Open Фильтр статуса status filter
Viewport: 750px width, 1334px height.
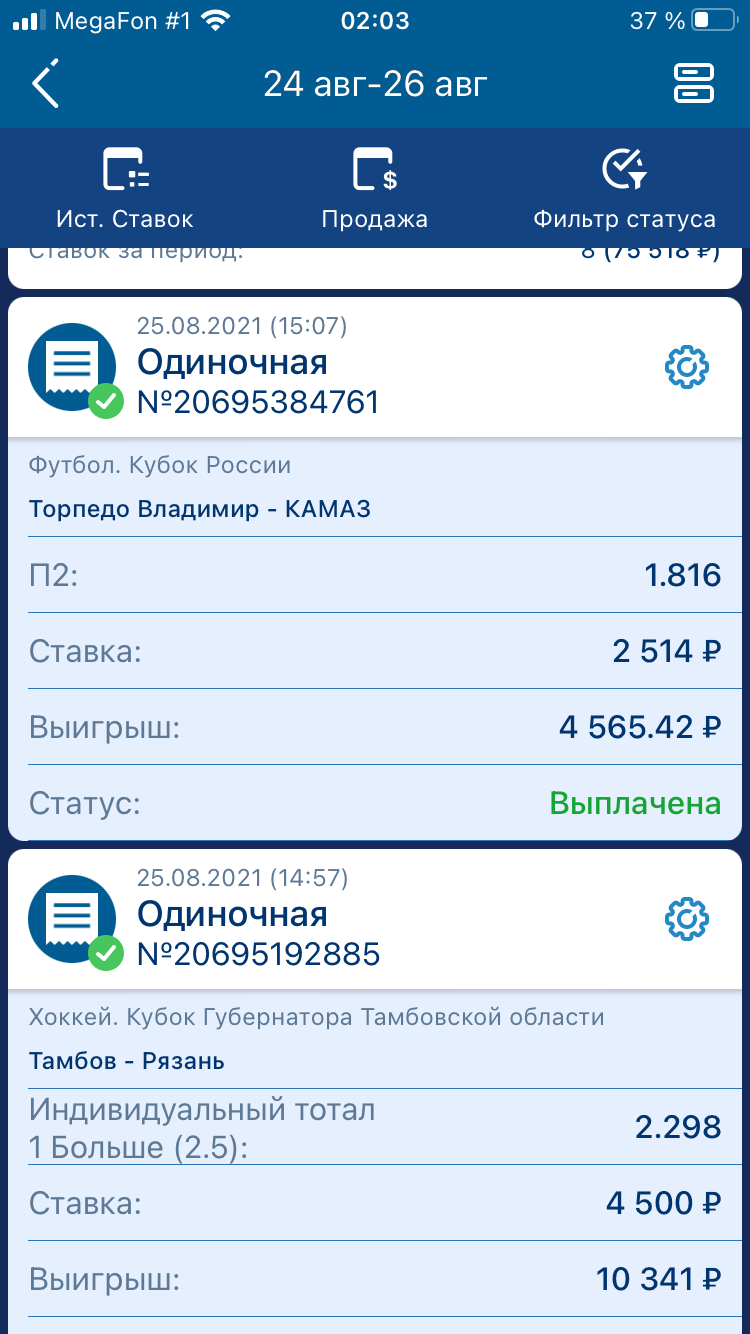coord(624,188)
